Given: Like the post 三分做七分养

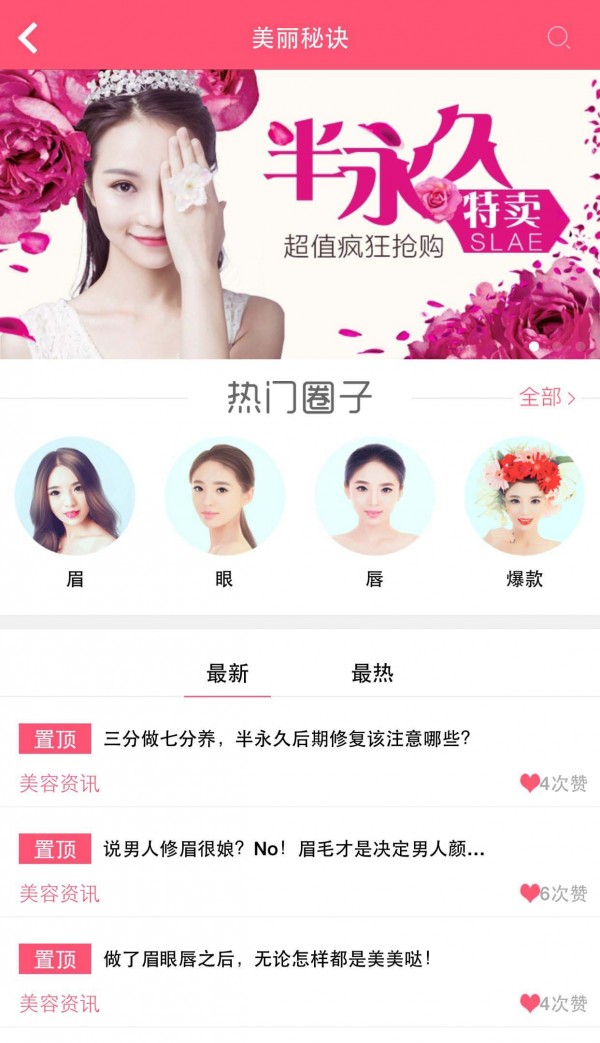Looking at the screenshot, I should click(x=530, y=783).
